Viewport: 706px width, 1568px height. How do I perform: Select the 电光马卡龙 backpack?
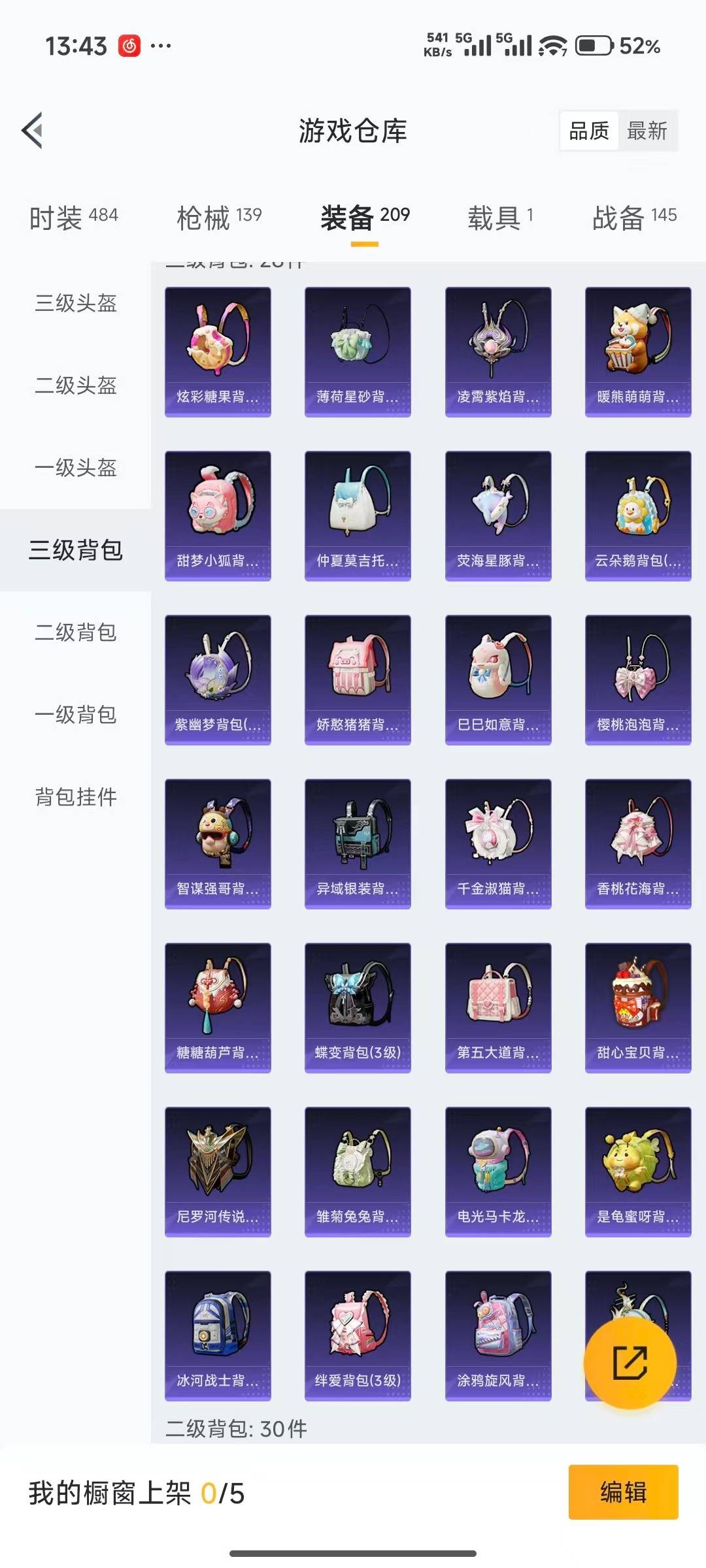pyautogui.click(x=497, y=1171)
